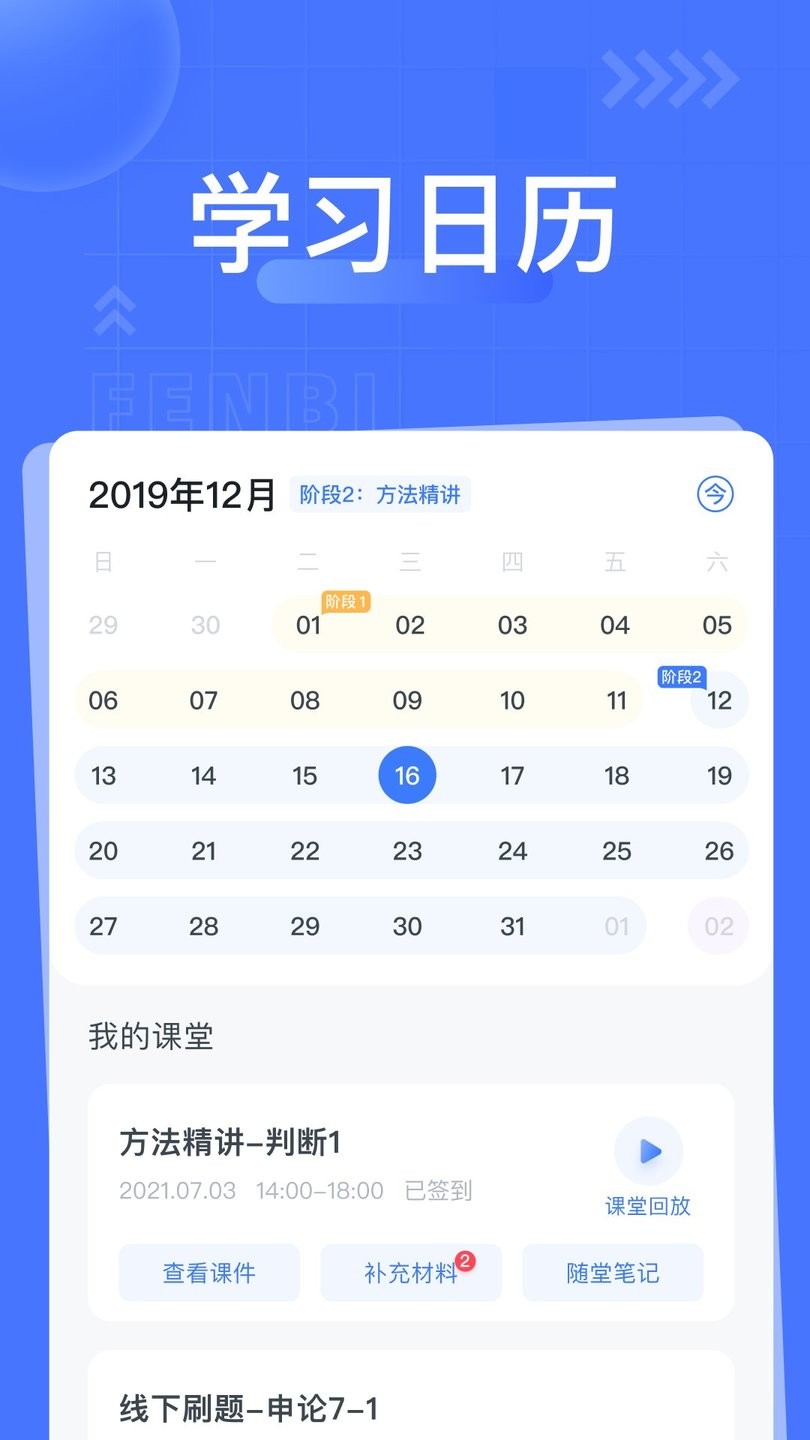Viewport: 810px width, 1440px height.
Task: Open the class replay play triangle
Action: point(648,1152)
